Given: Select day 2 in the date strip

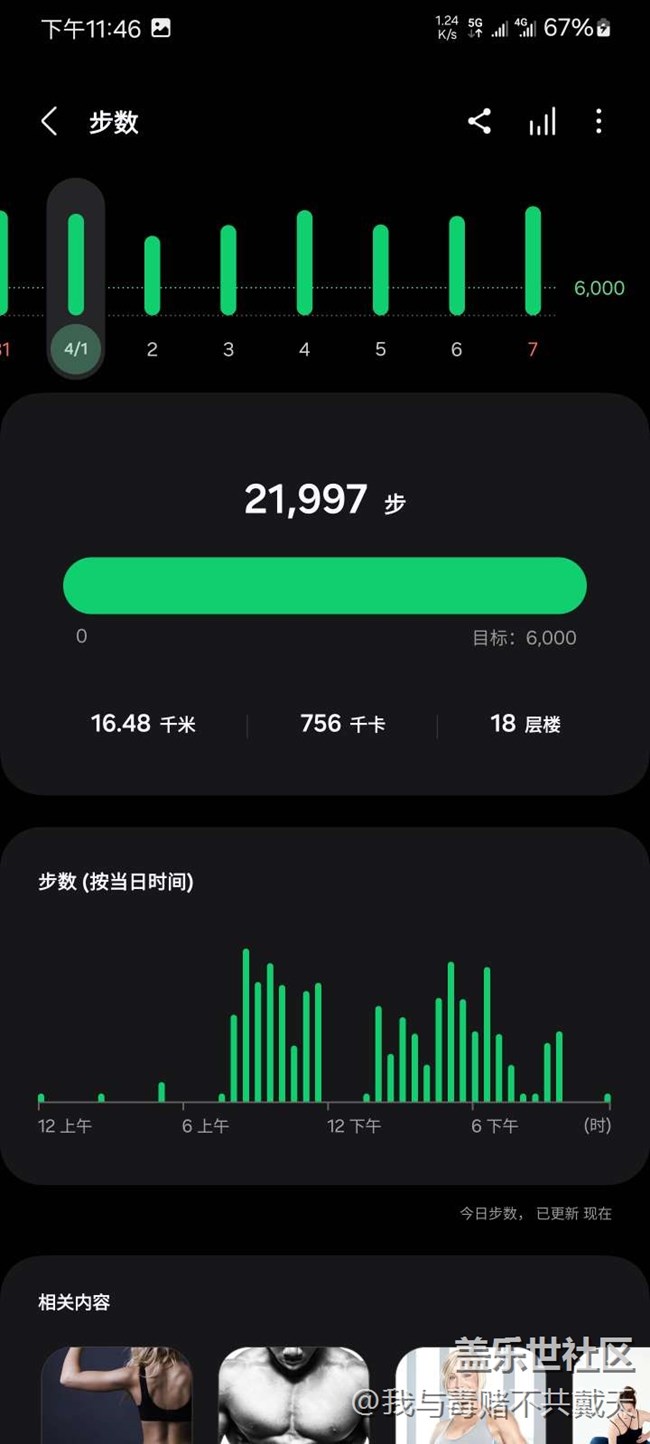Looking at the screenshot, I should click(152, 349).
